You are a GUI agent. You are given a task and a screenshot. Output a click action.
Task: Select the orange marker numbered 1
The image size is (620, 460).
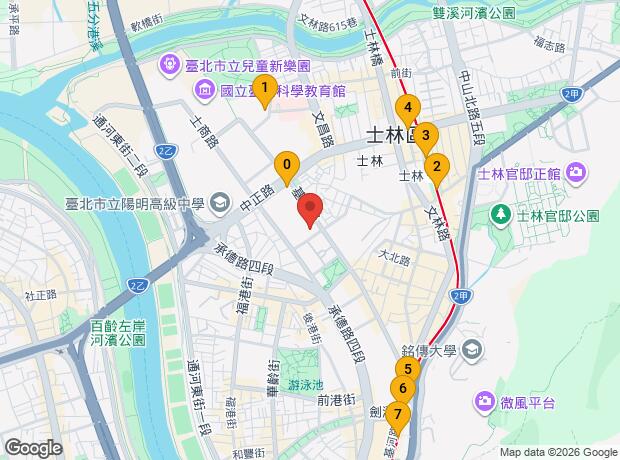(263, 89)
